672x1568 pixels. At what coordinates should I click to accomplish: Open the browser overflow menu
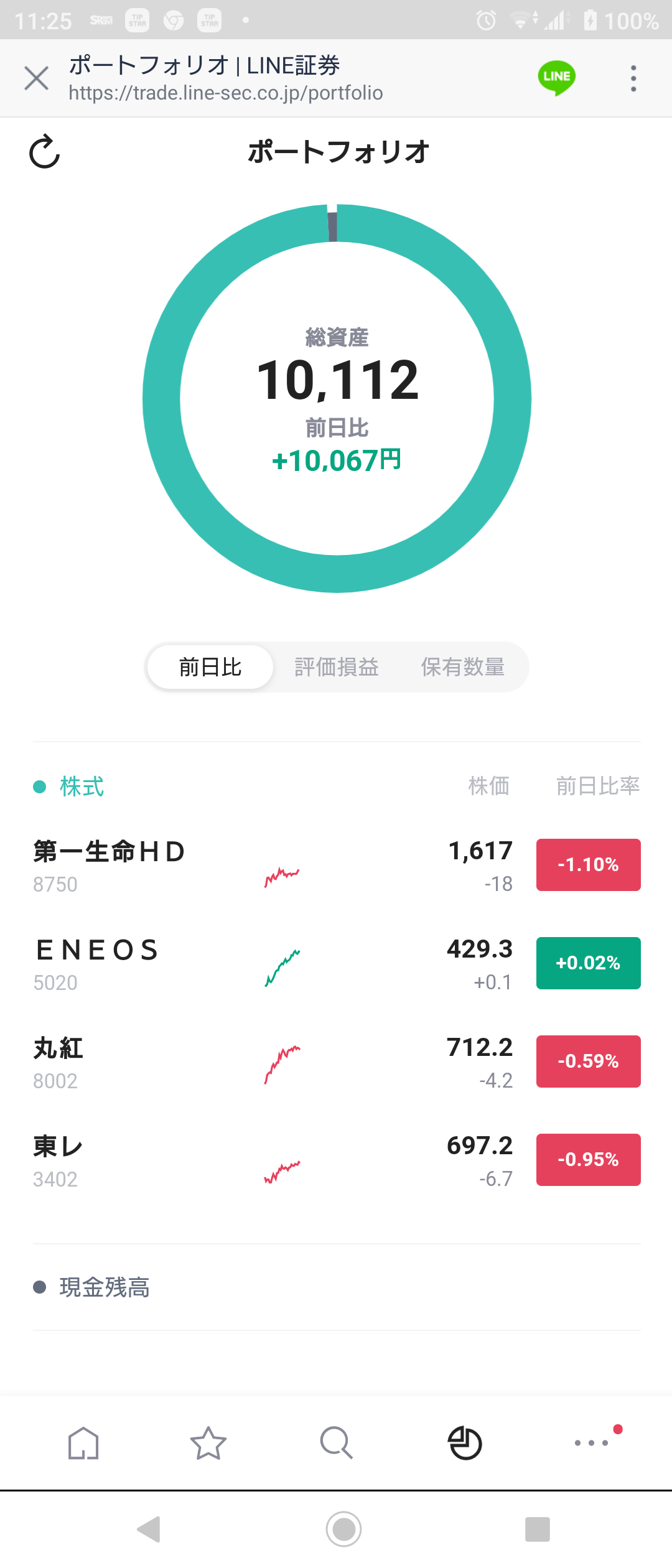pos(633,78)
